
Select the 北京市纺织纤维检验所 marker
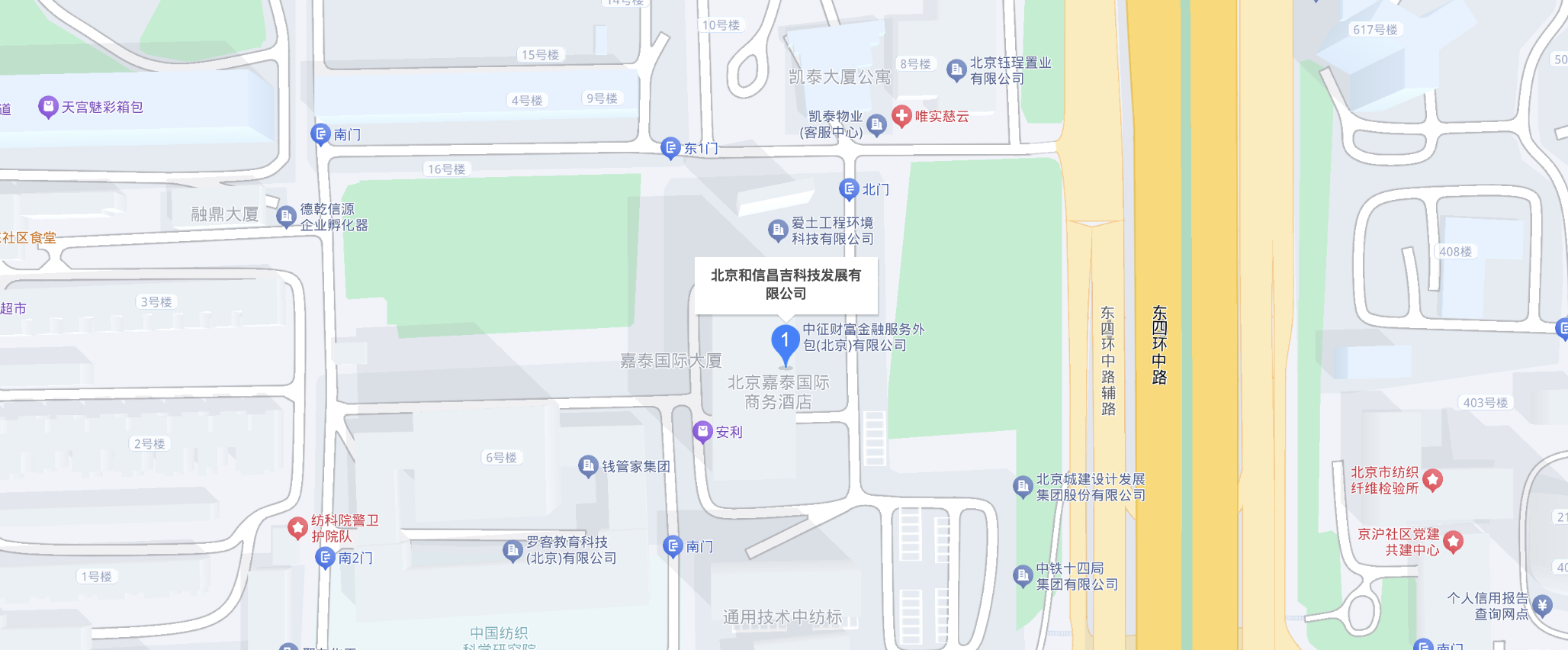(x=1432, y=480)
